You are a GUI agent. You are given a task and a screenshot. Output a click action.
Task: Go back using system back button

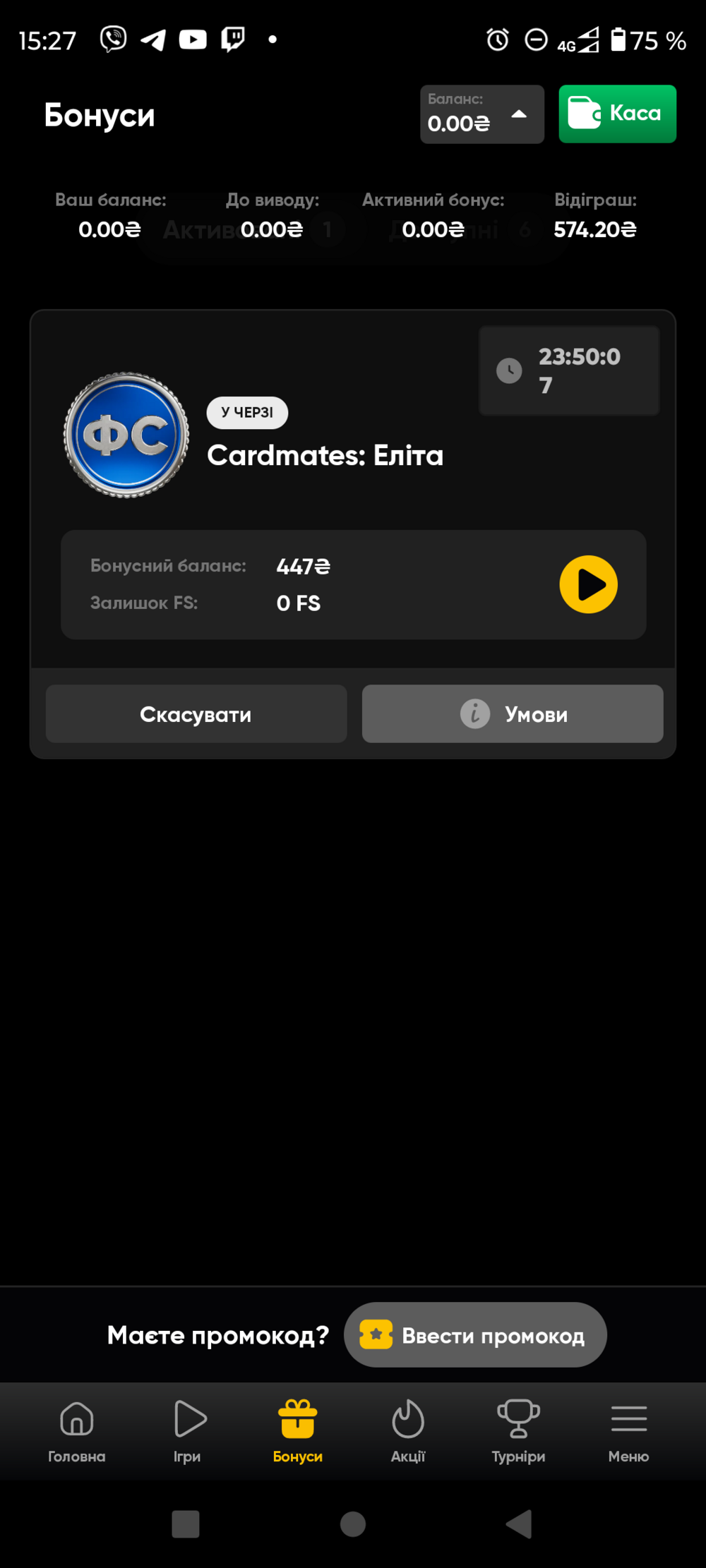pyautogui.click(x=519, y=1524)
